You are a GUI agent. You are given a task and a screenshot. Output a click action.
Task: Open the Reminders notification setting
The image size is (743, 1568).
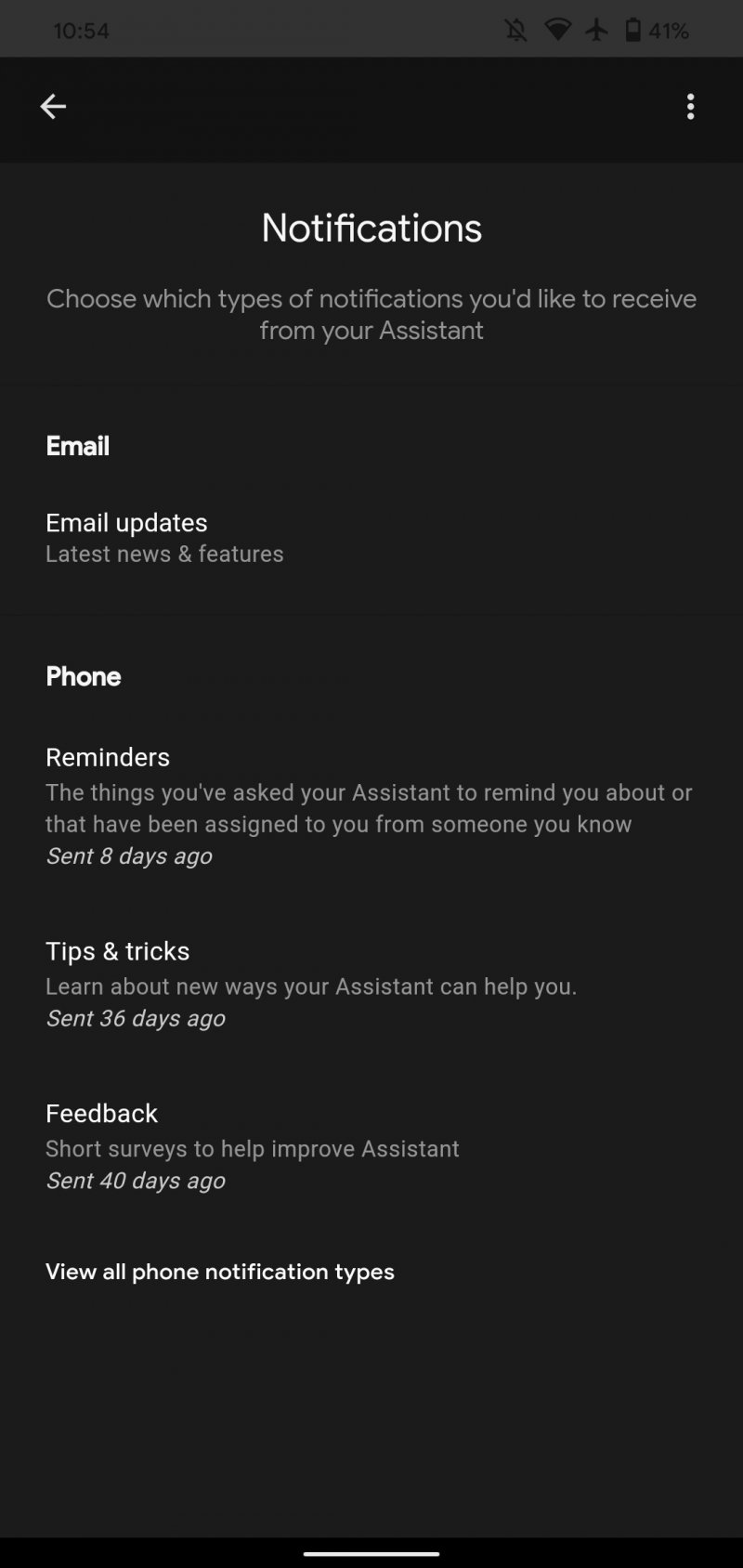coord(108,757)
